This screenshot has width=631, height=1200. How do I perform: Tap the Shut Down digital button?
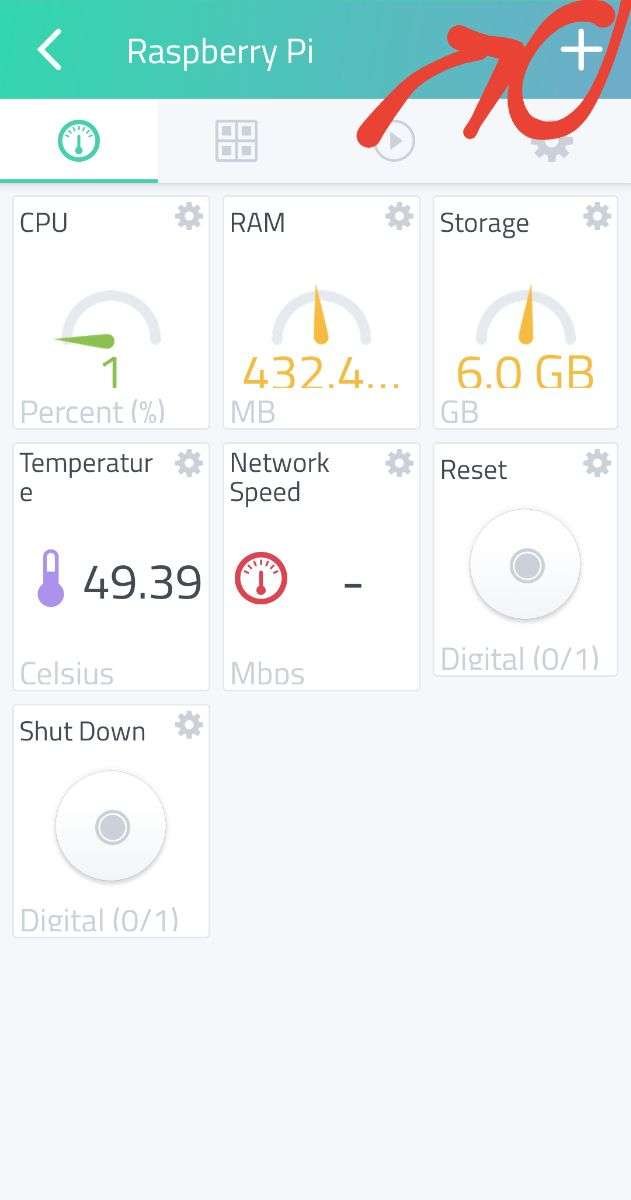111,827
